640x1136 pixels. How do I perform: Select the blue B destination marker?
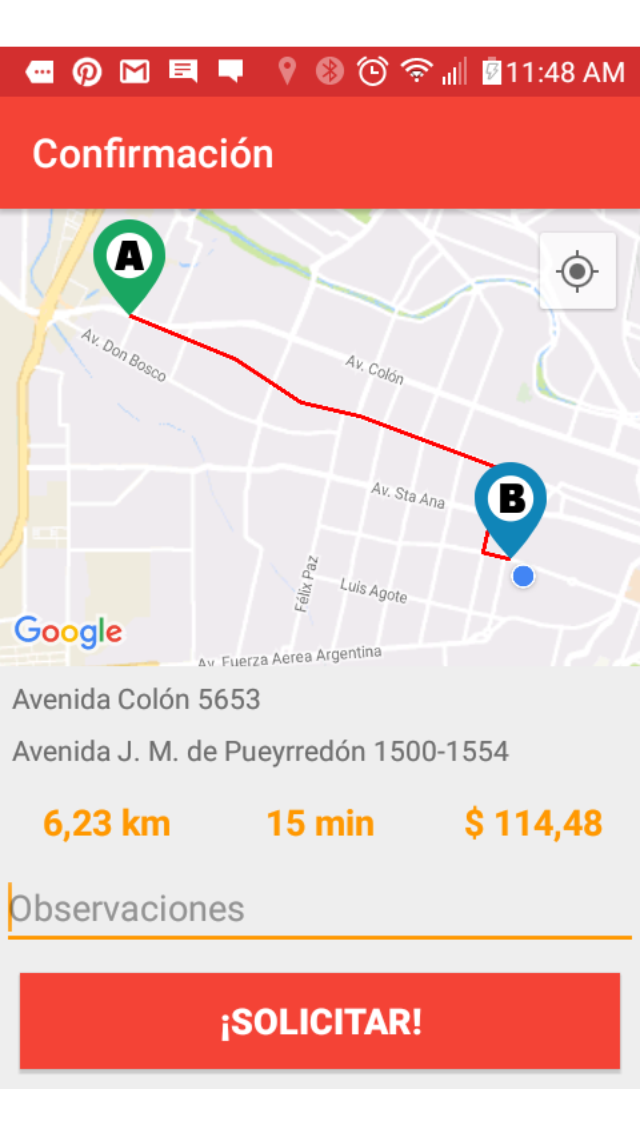[511, 502]
